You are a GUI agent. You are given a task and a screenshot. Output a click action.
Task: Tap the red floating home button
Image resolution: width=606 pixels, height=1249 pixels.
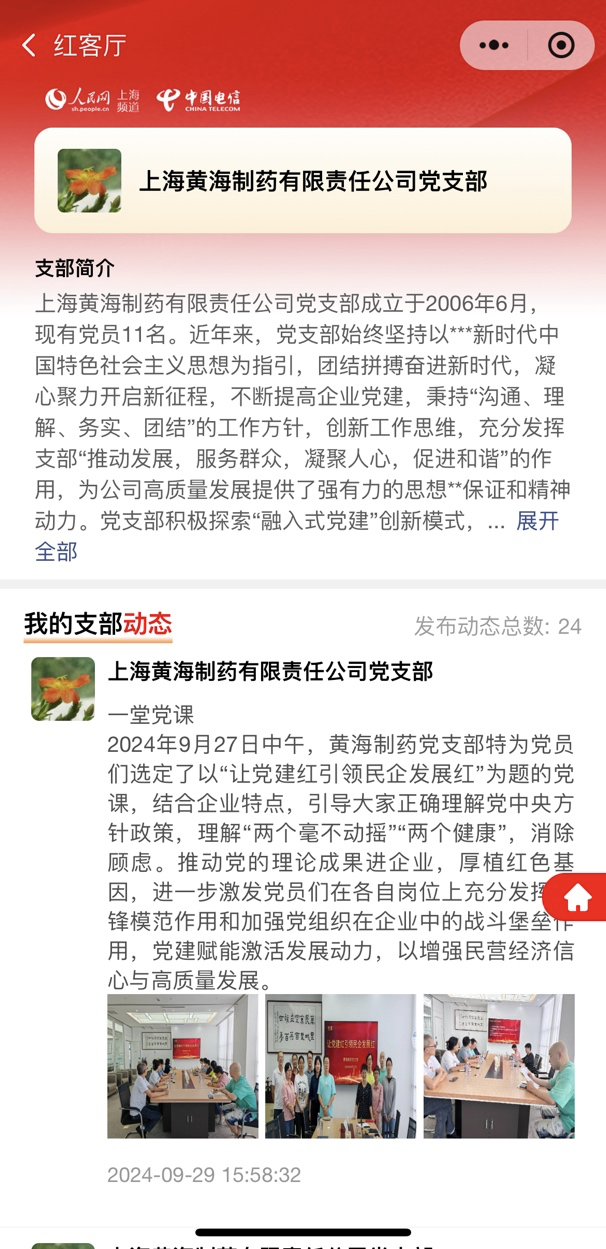578,897
